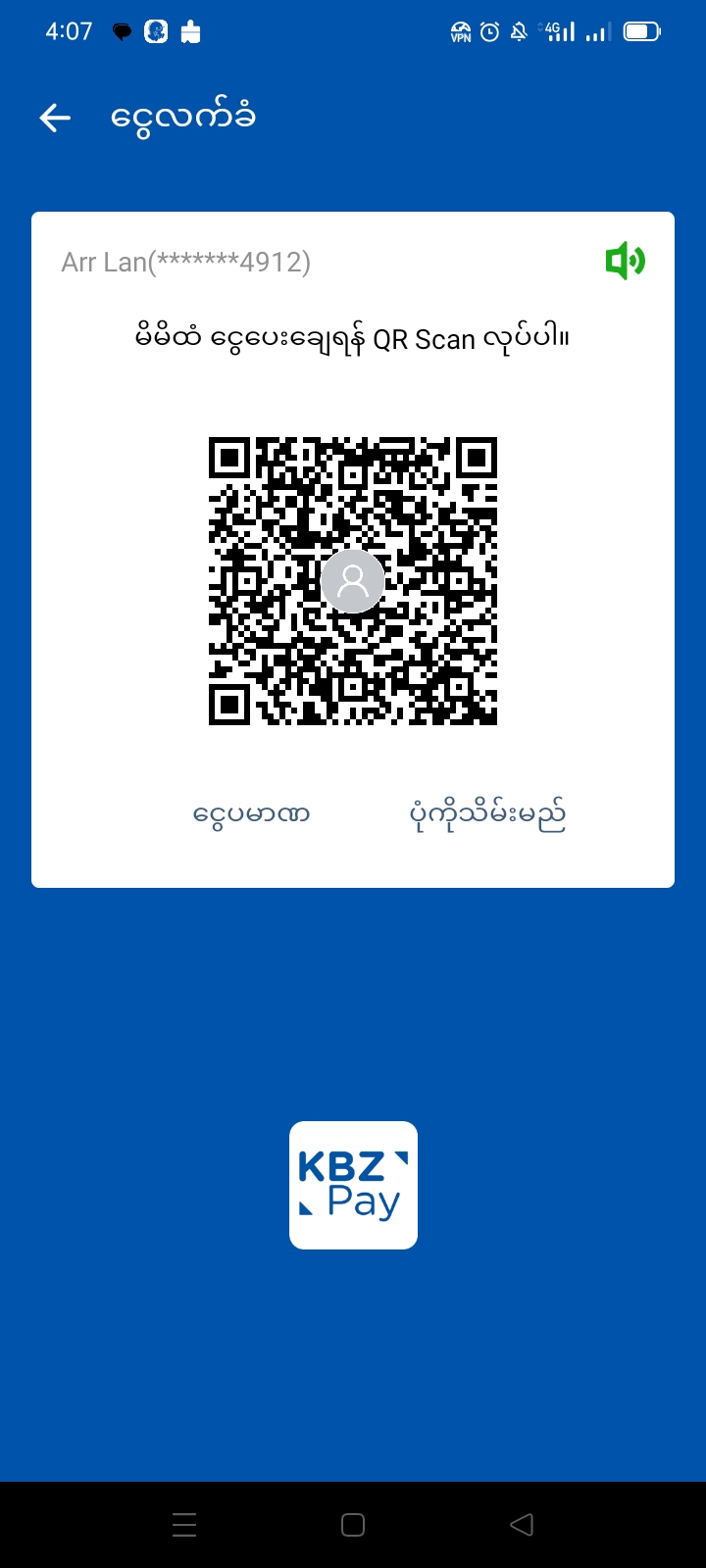Image resolution: width=706 pixels, height=1568 pixels.
Task: Open recent apps from the navigation bar
Action: pos(184,1525)
